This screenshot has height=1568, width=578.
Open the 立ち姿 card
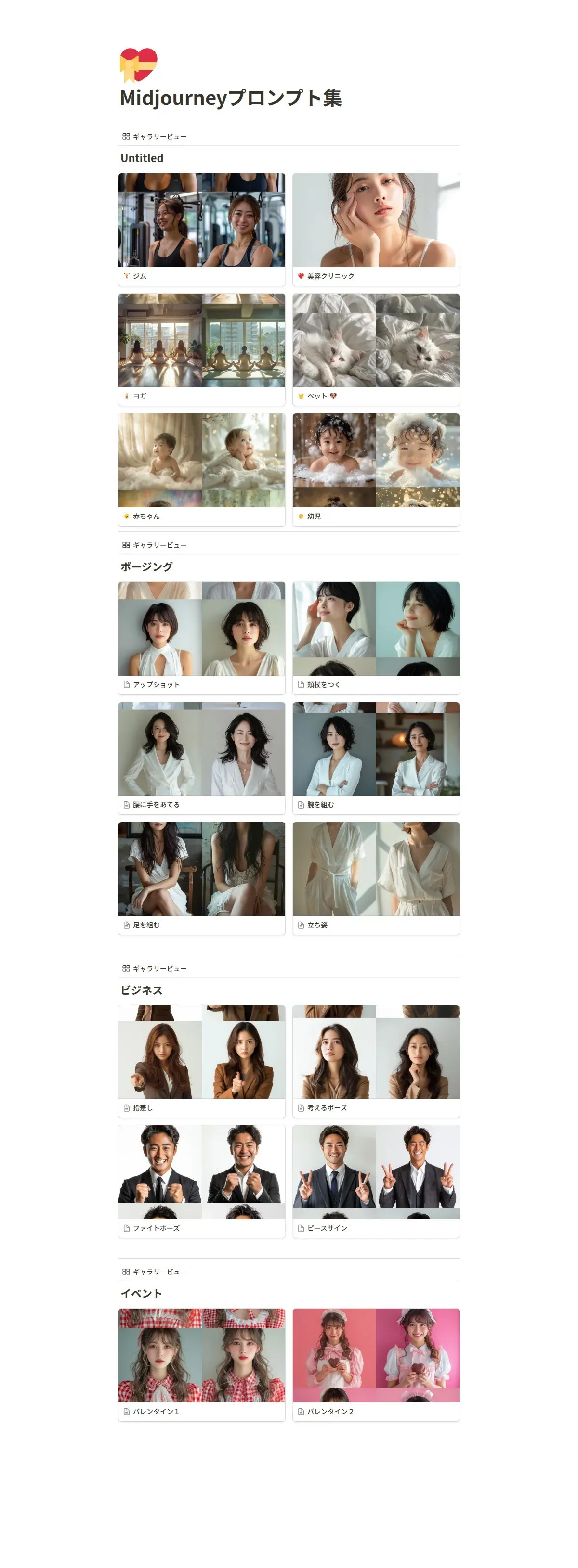[x=376, y=878]
